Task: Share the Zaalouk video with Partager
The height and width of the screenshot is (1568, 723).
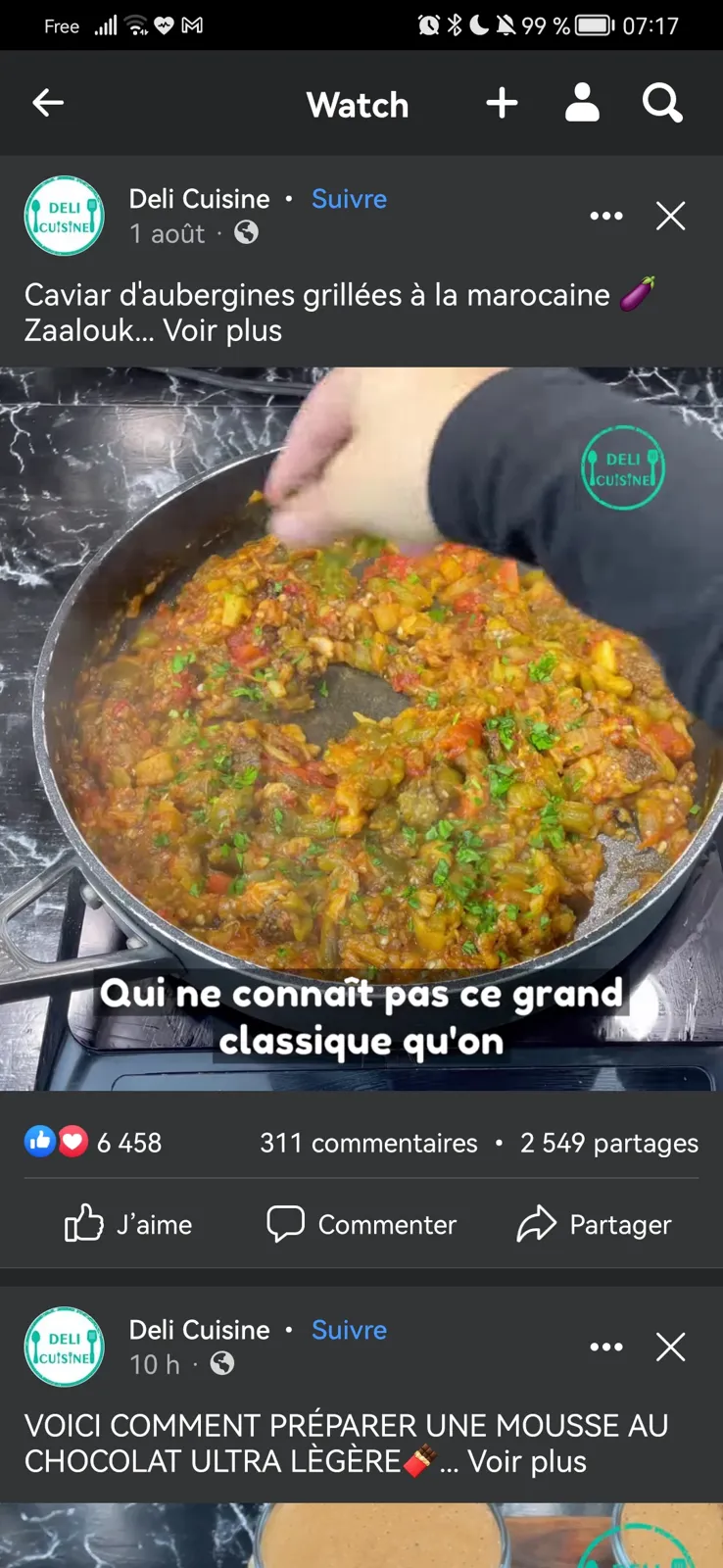Action: [594, 1224]
